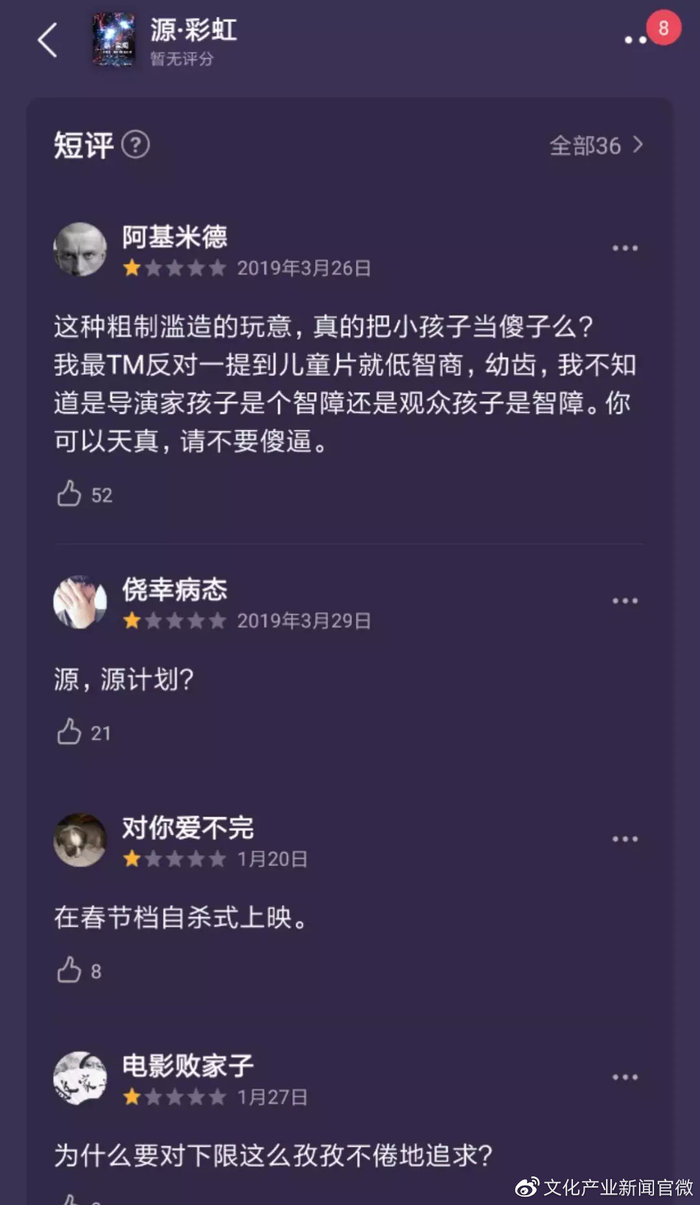
Task: Like 阿基米德's review
Action: (70, 494)
